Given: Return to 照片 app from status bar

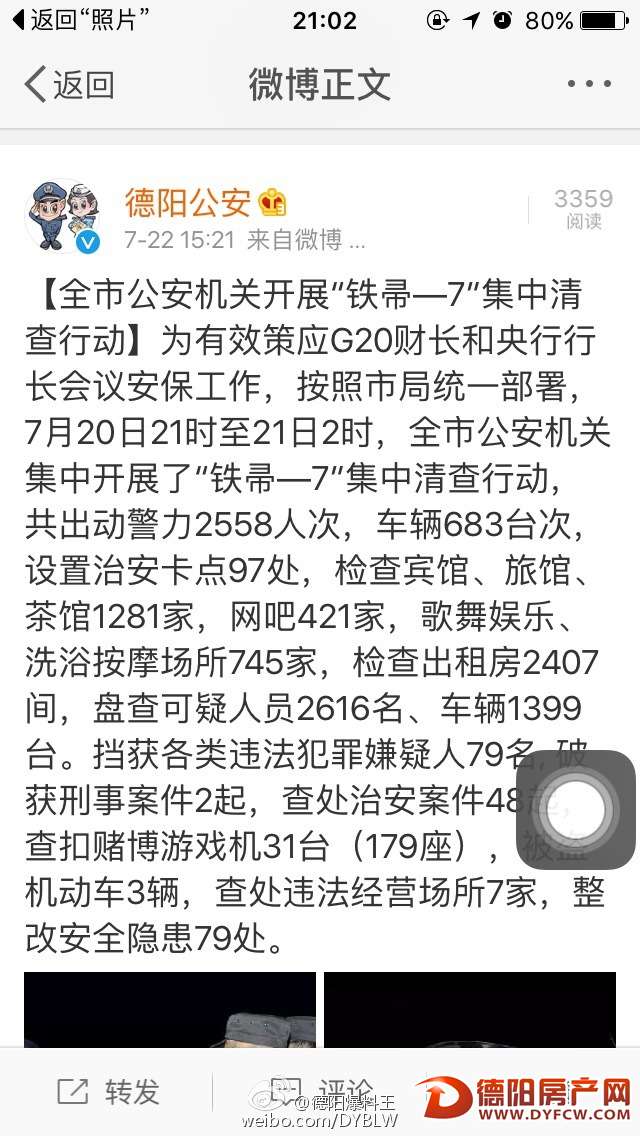Looking at the screenshot, I should 78,20.
